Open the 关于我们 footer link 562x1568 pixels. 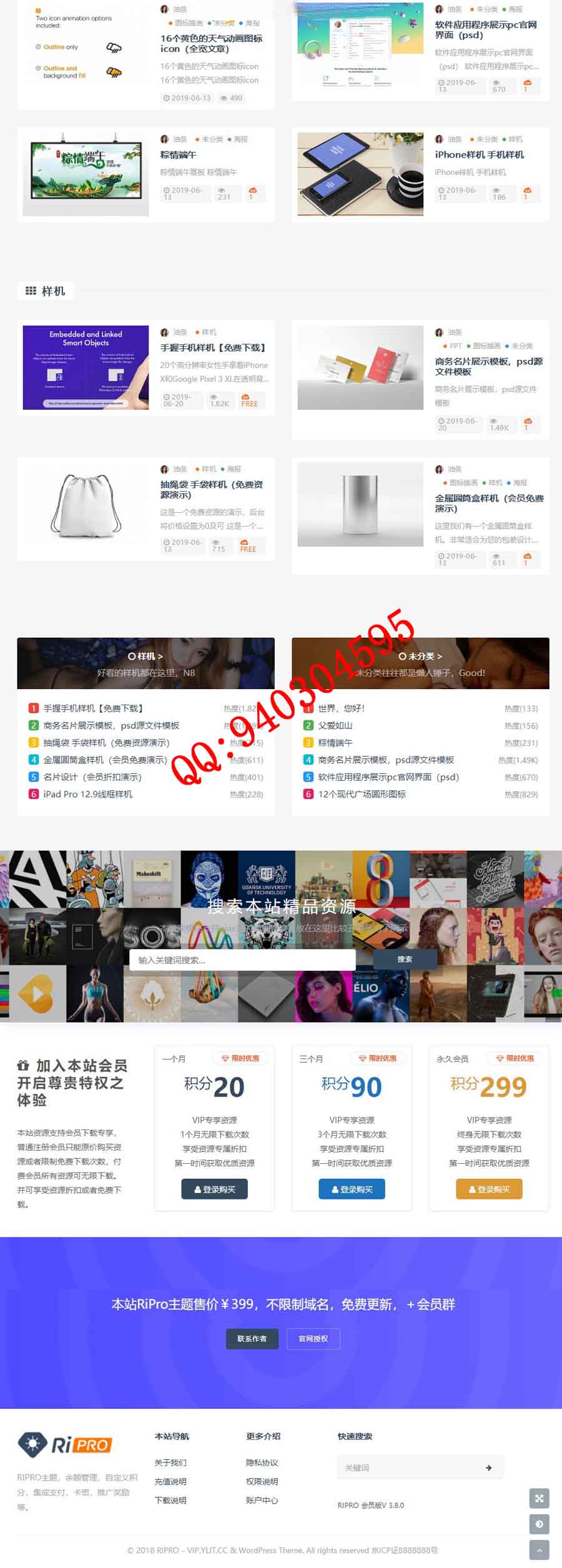(170, 1462)
